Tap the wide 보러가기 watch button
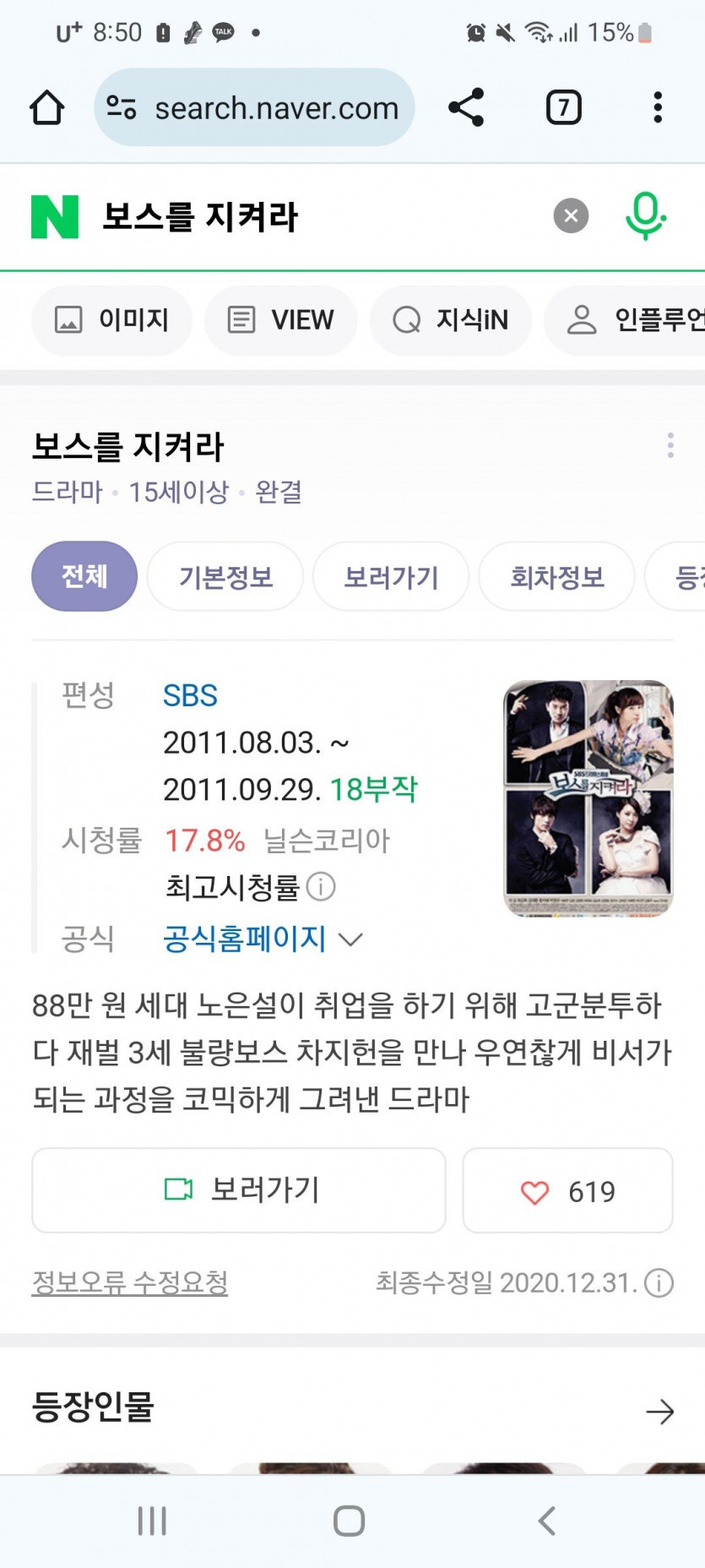Image resolution: width=705 pixels, height=1568 pixels. pyautogui.click(x=239, y=1190)
